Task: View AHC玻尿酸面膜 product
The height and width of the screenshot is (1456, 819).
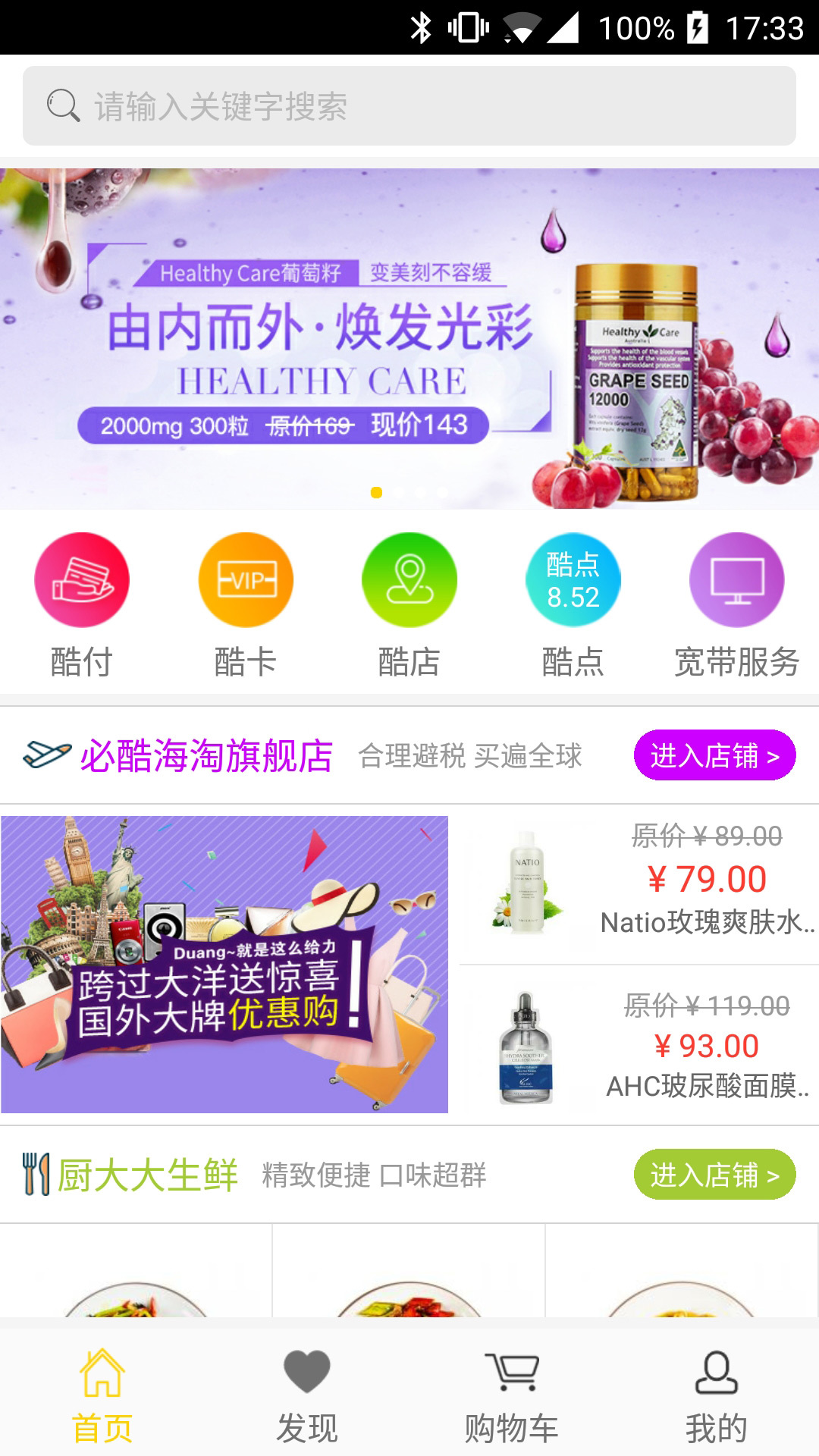Action: coord(639,1046)
